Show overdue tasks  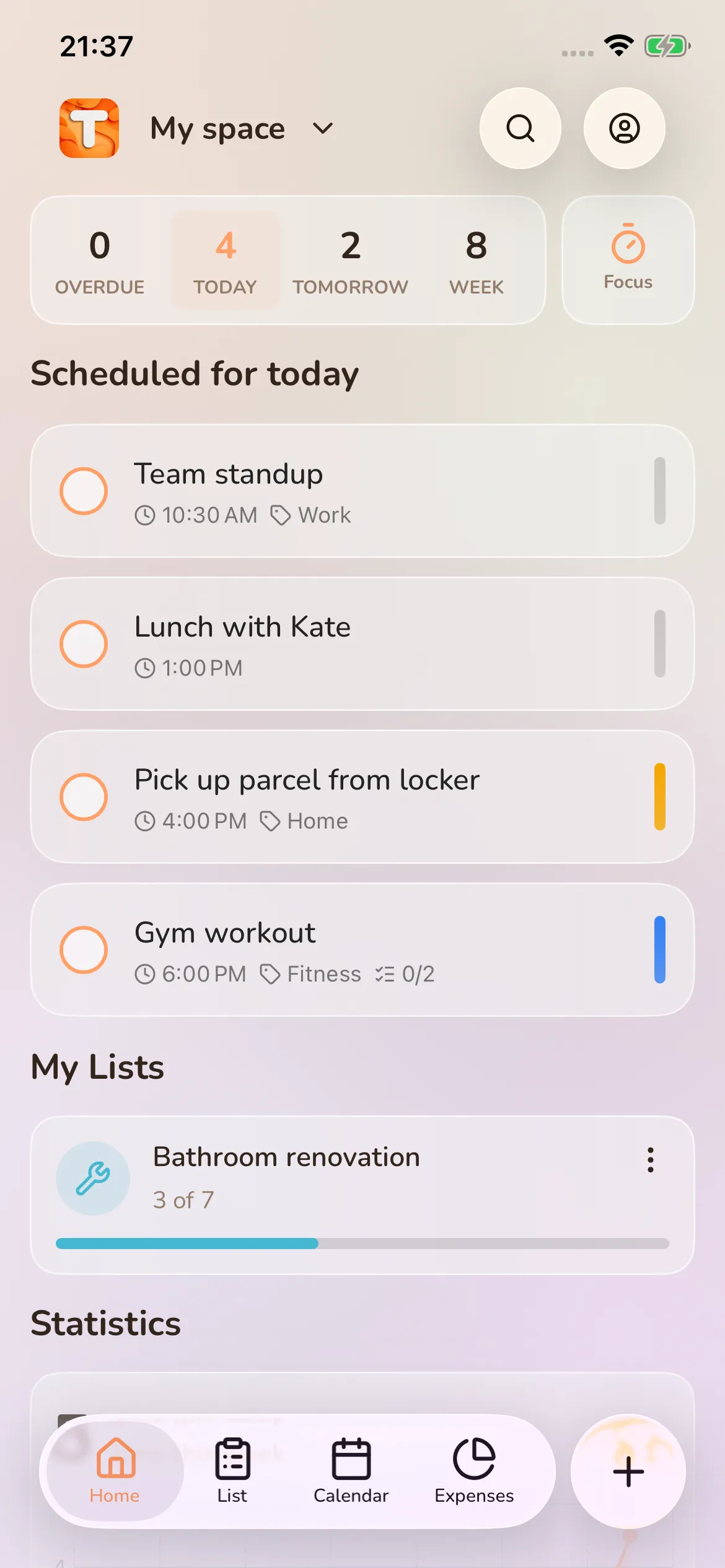click(x=100, y=260)
